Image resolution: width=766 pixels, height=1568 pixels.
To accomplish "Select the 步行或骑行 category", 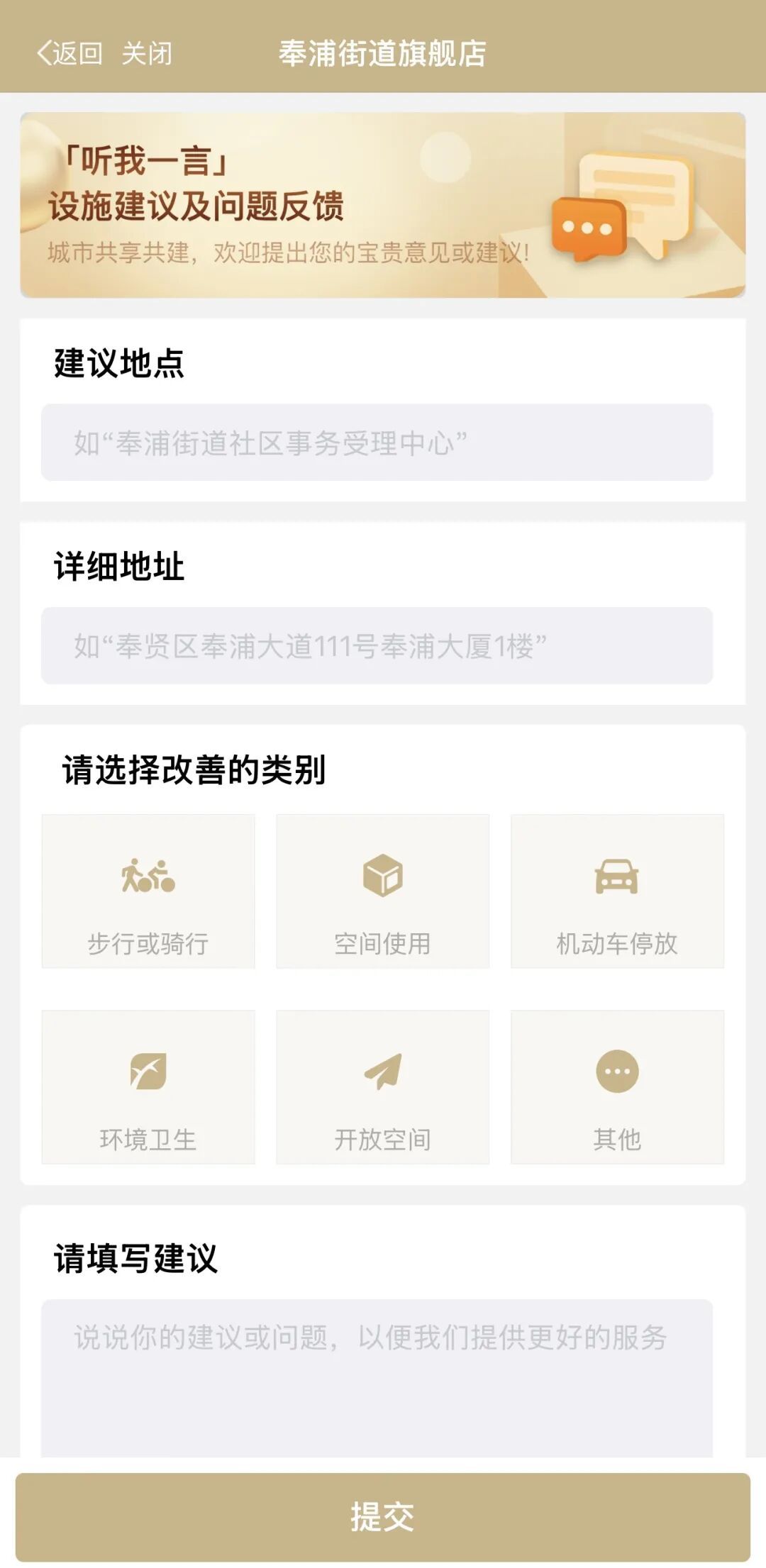I will pos(148,891).
